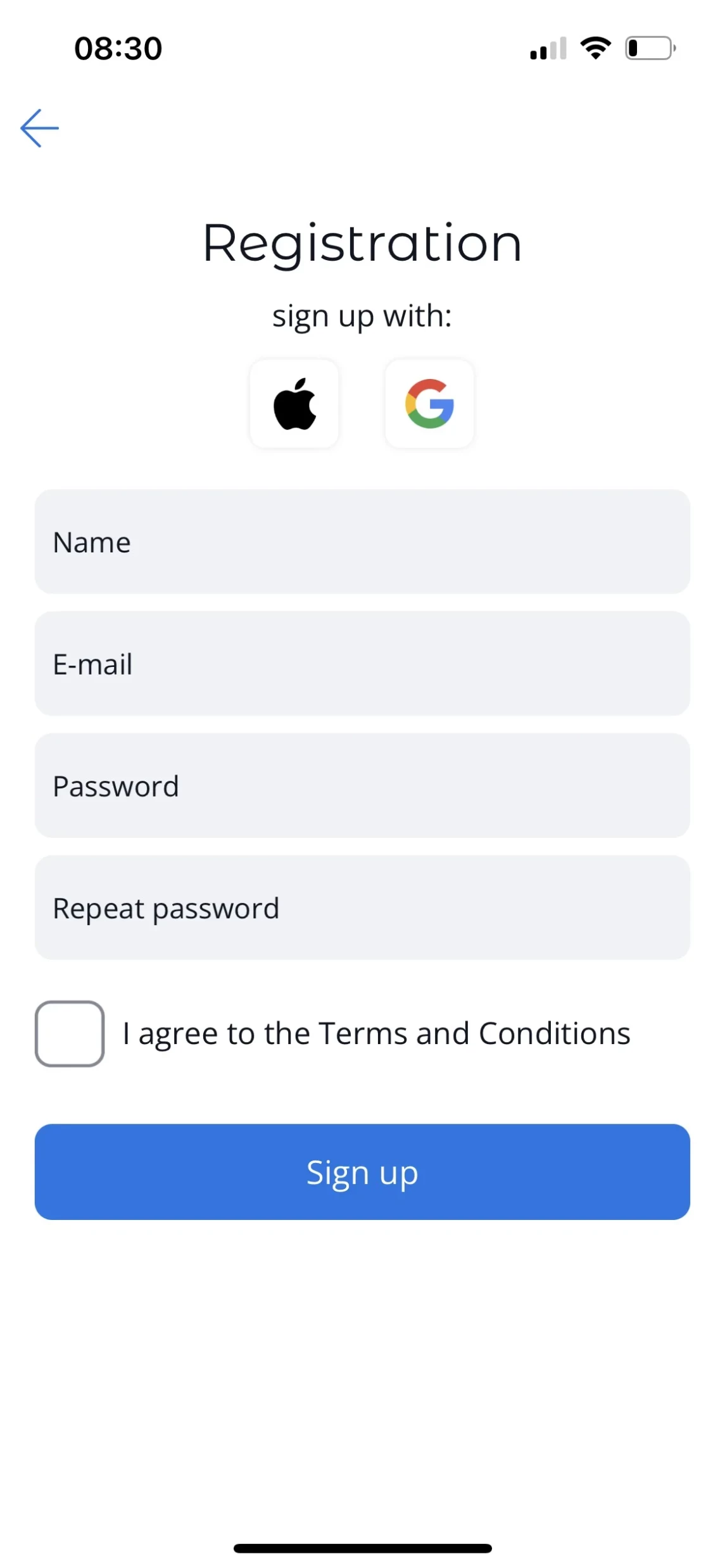Sign up with Apple

click(x=294, y=404)
